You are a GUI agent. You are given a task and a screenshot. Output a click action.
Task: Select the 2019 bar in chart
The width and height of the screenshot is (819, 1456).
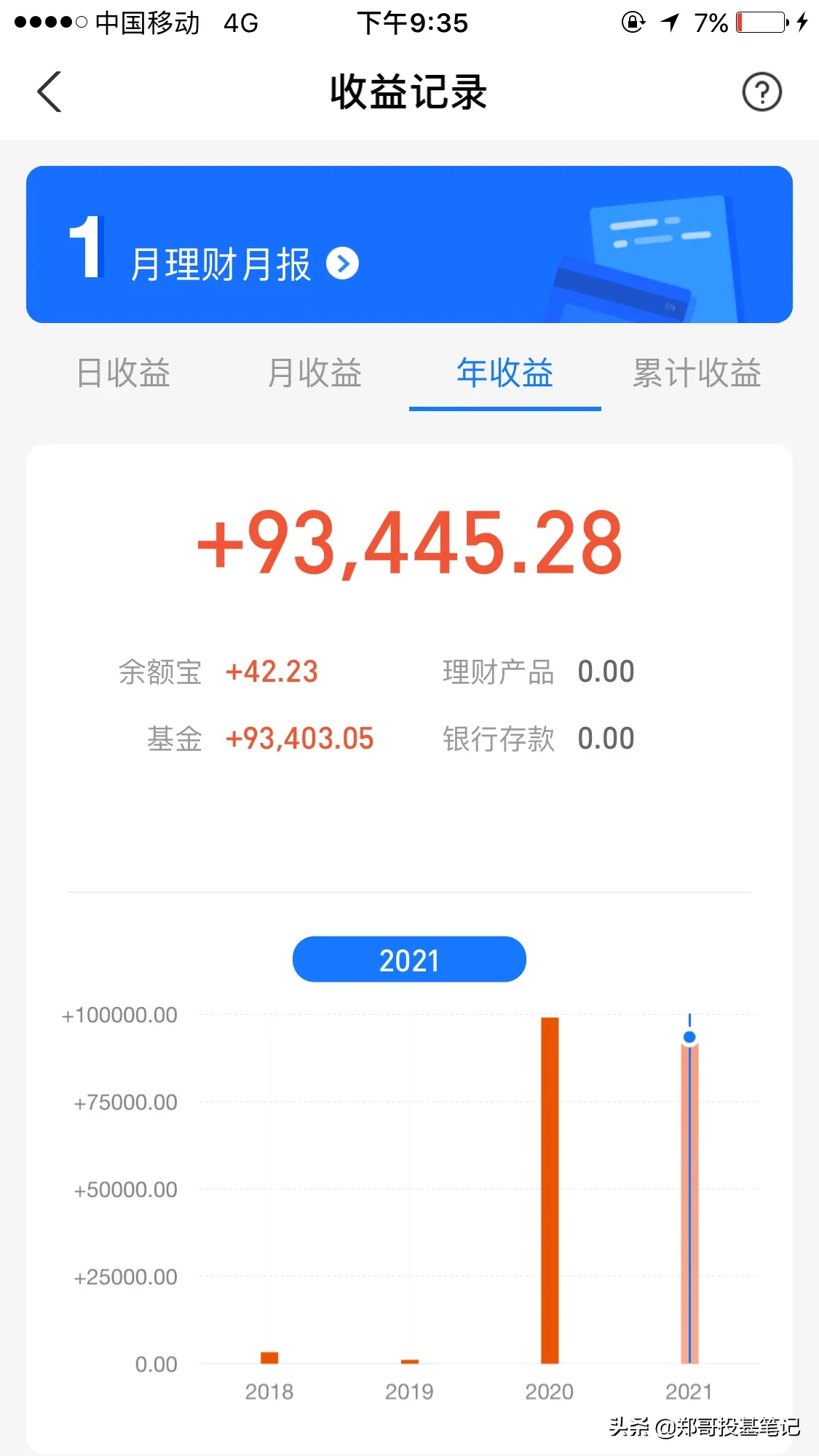pyautogui.click(x=409, y=1360)
